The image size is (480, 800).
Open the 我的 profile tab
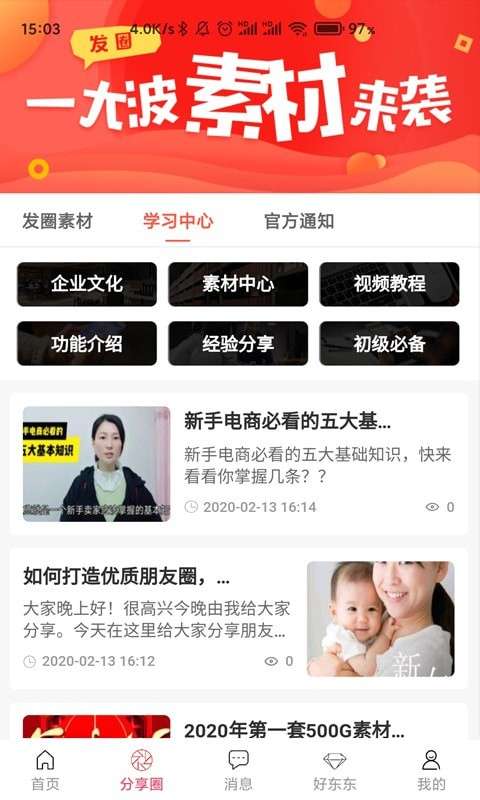tap(431, 770)
